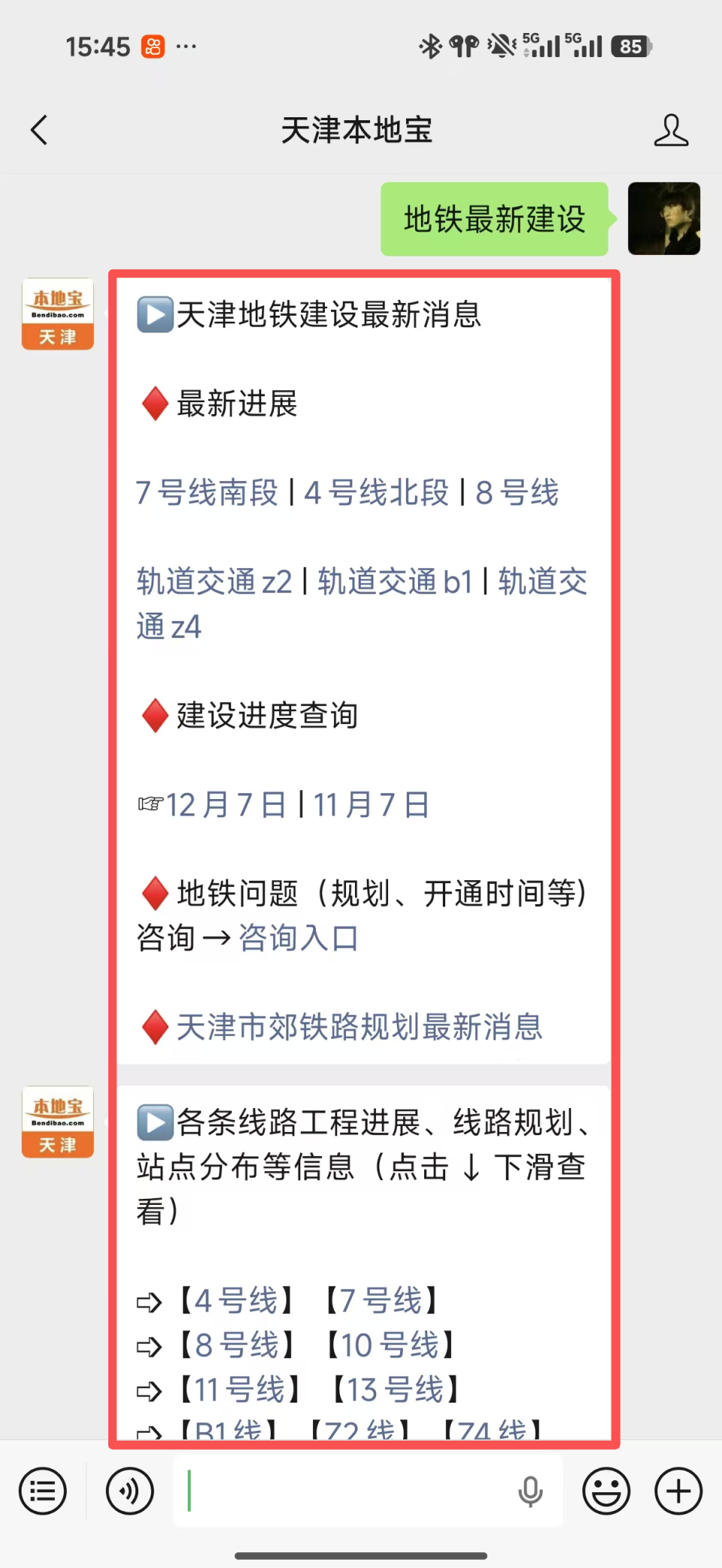Image resolution: width=722 pixels, height=1568 pixels.
Task: Open the chat profile via person icon
Action: (x=672, y=129)
